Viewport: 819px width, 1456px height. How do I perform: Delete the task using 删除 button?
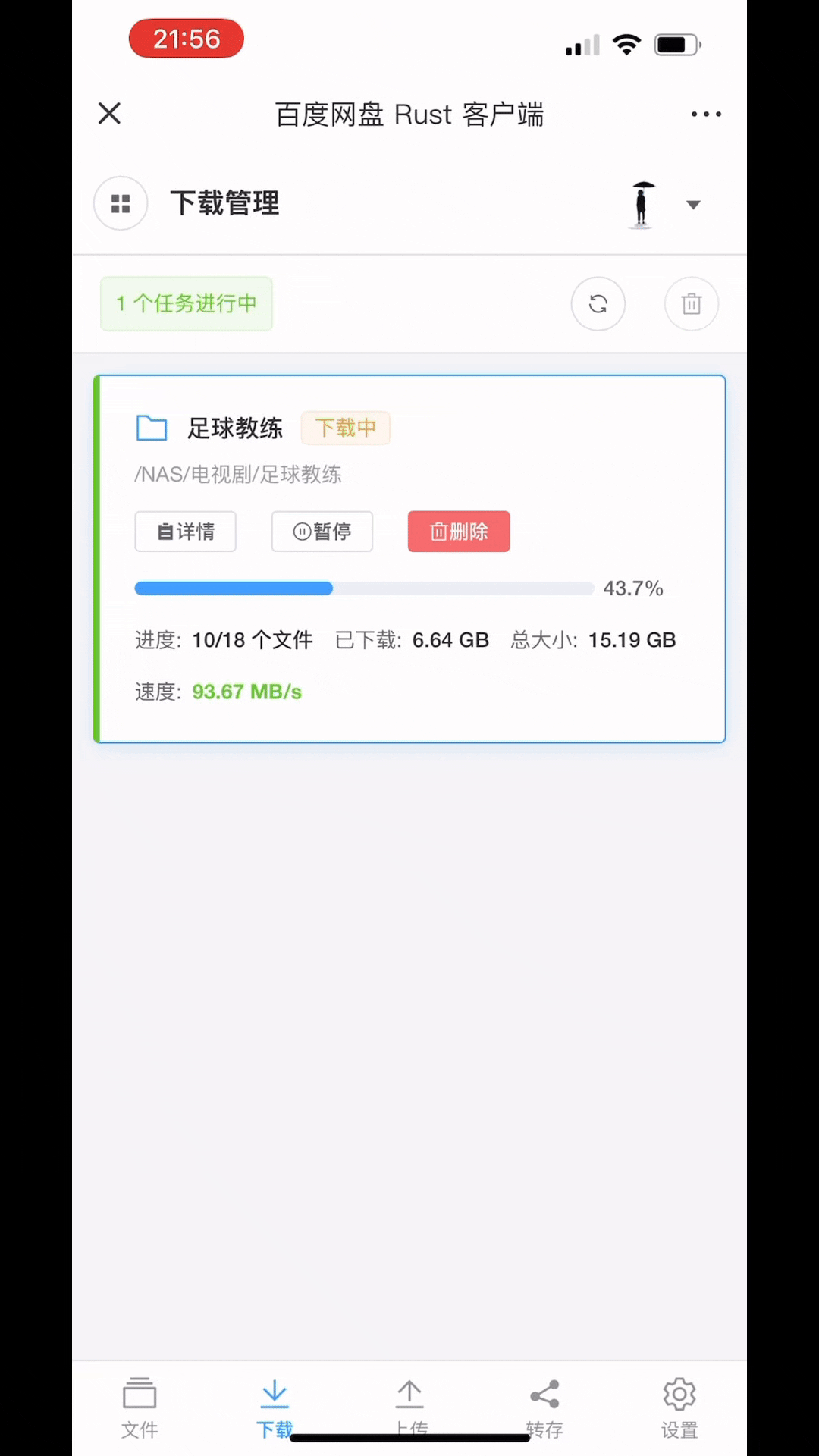pos(458,532)
